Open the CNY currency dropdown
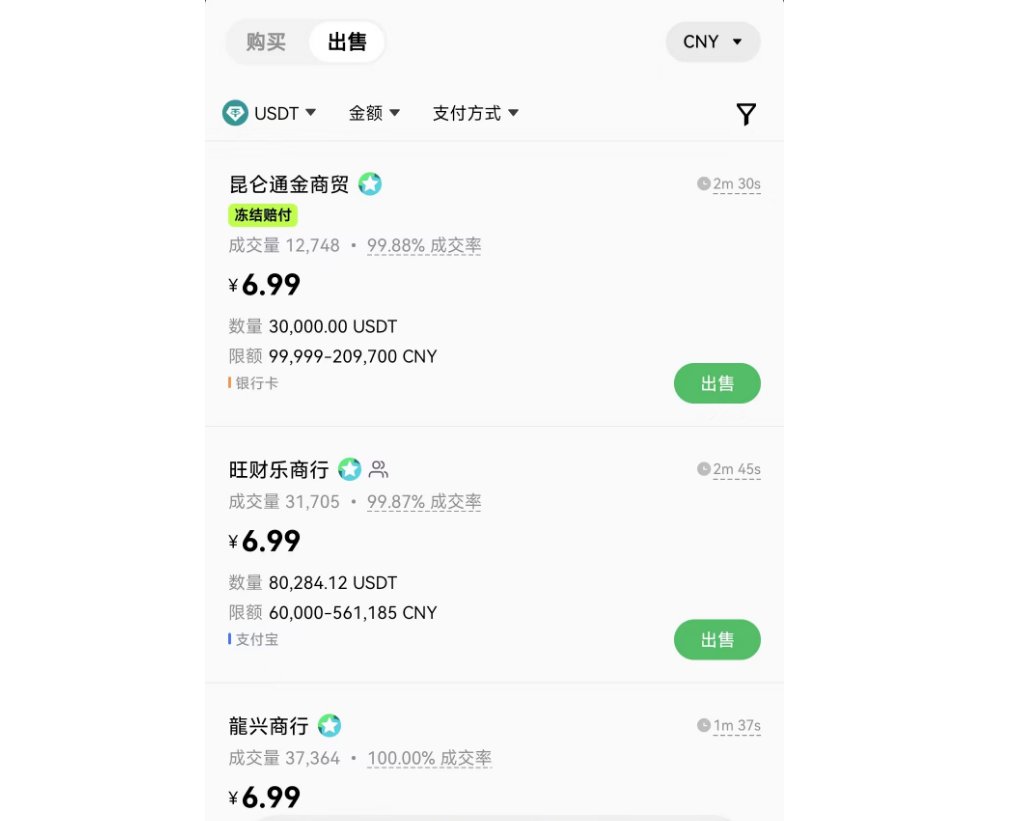1021x821 pixels. click(x=712, y=42)
